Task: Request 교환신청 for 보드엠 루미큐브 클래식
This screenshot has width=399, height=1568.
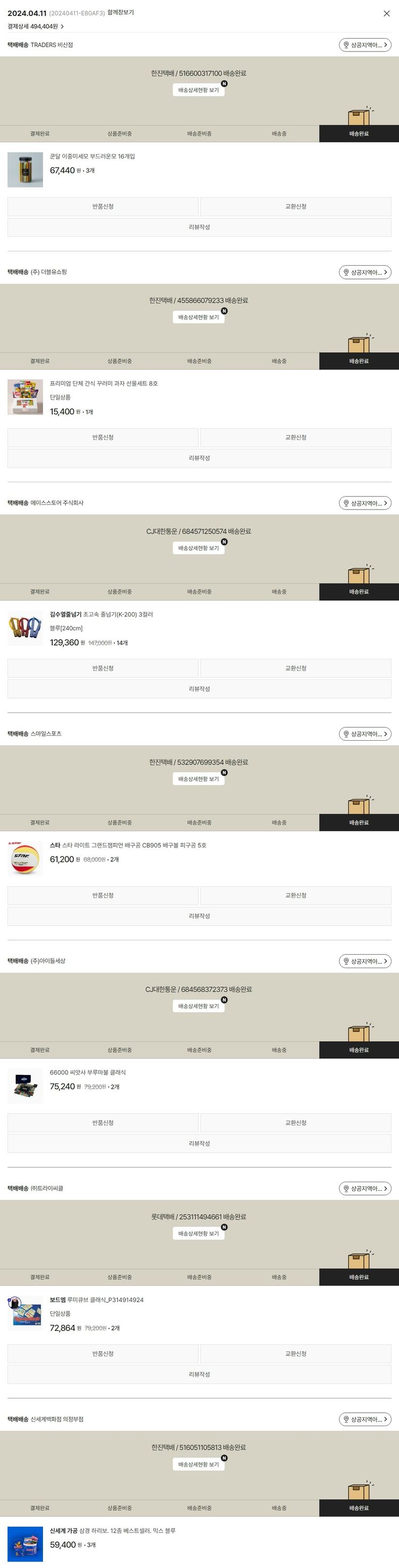Action: click(295, 1353)
